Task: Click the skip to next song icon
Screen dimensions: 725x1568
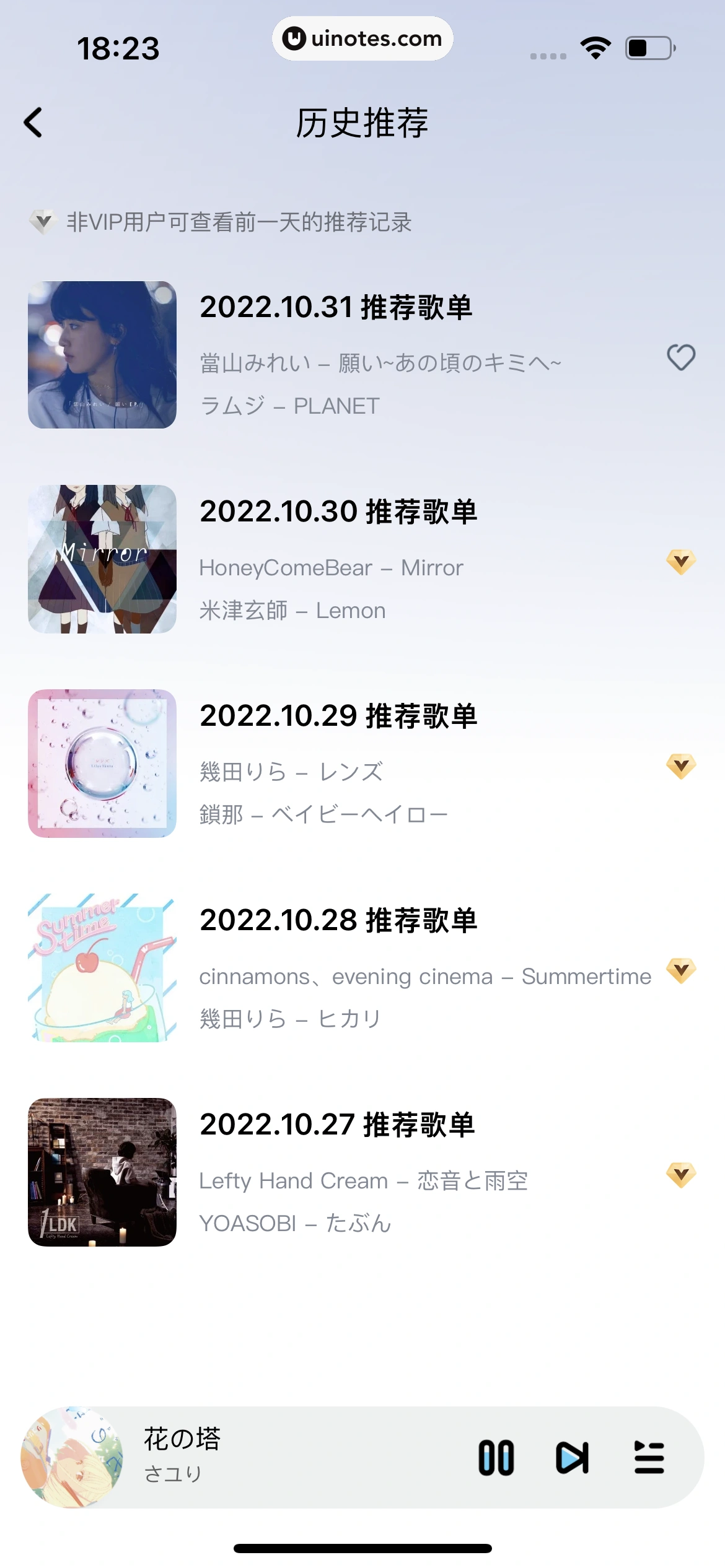Action: 571,1458
